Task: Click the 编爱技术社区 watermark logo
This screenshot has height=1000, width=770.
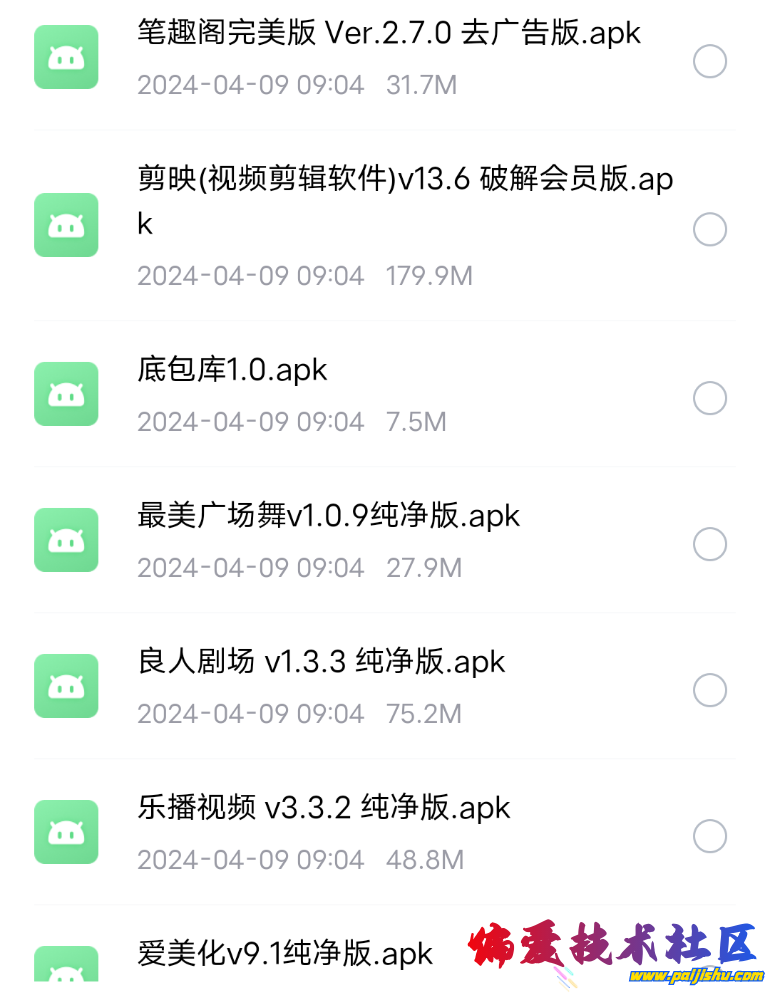Action: 610,945
